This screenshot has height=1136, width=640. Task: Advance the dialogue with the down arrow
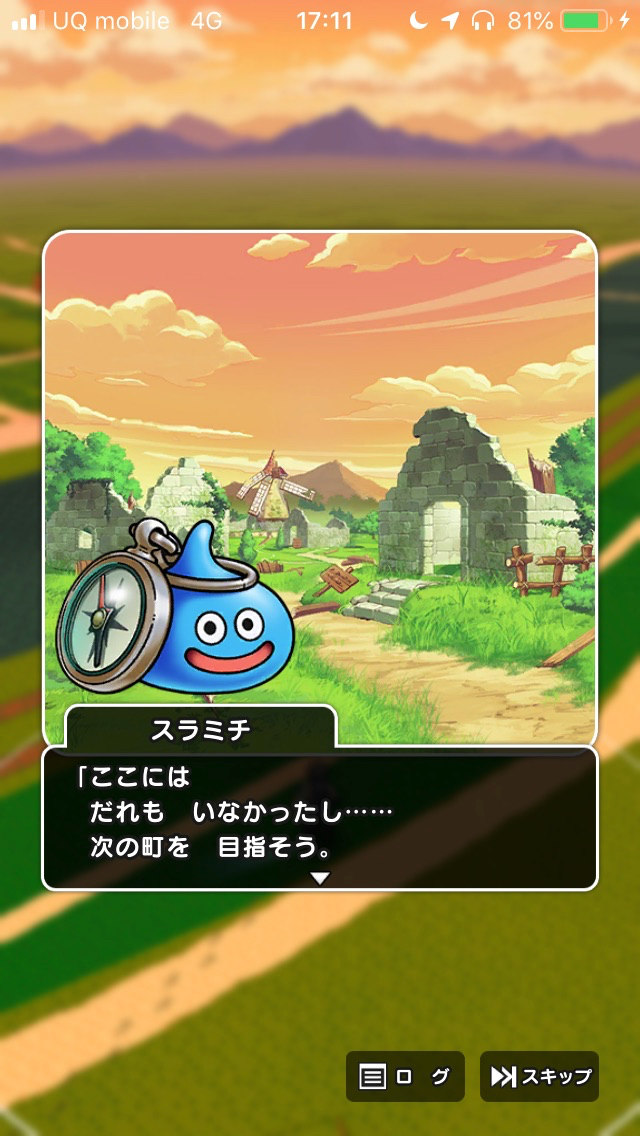click(x=319, y=878)
